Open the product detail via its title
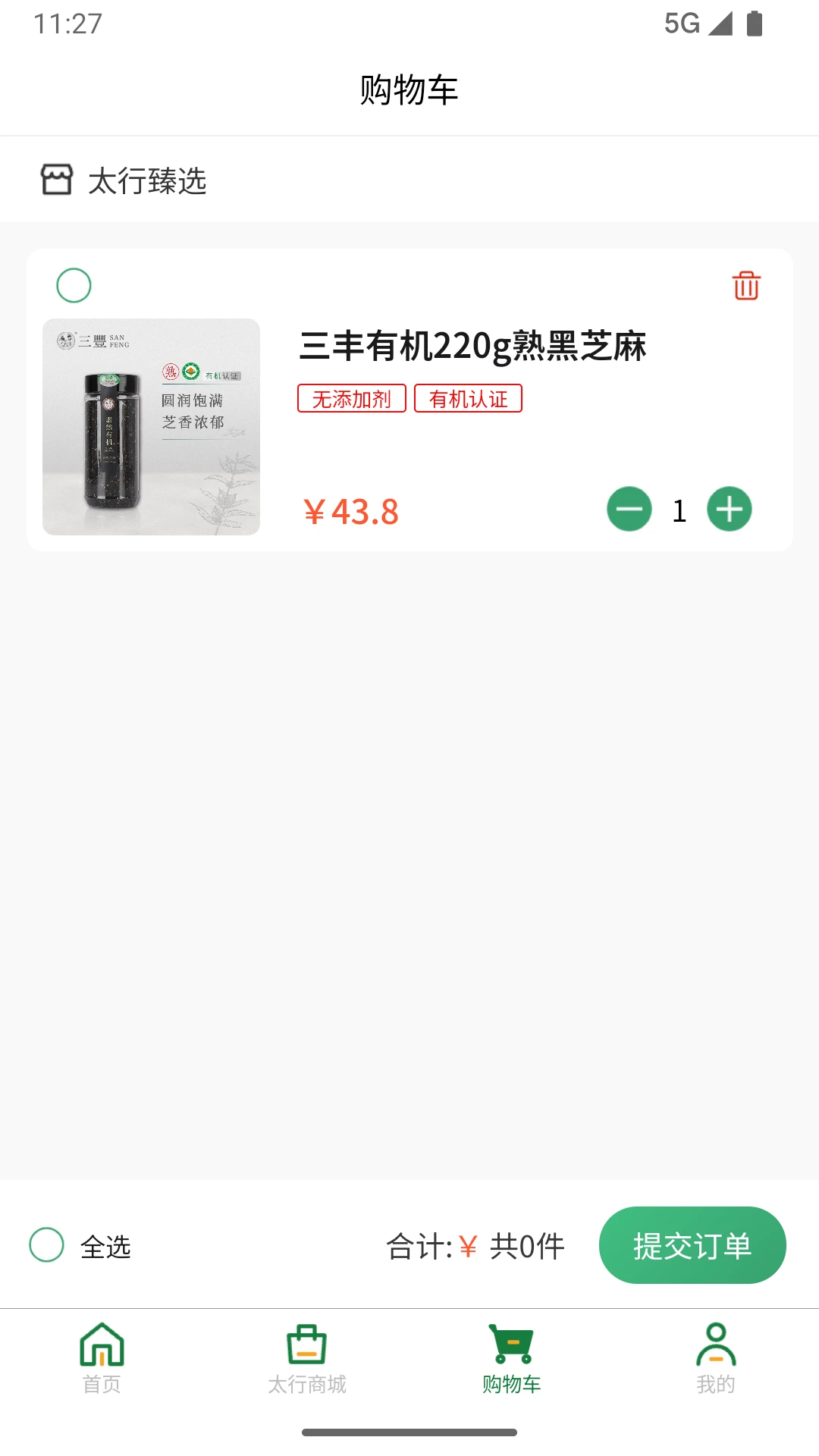Viewport: 819px width, 1456px height. (473, 347)
